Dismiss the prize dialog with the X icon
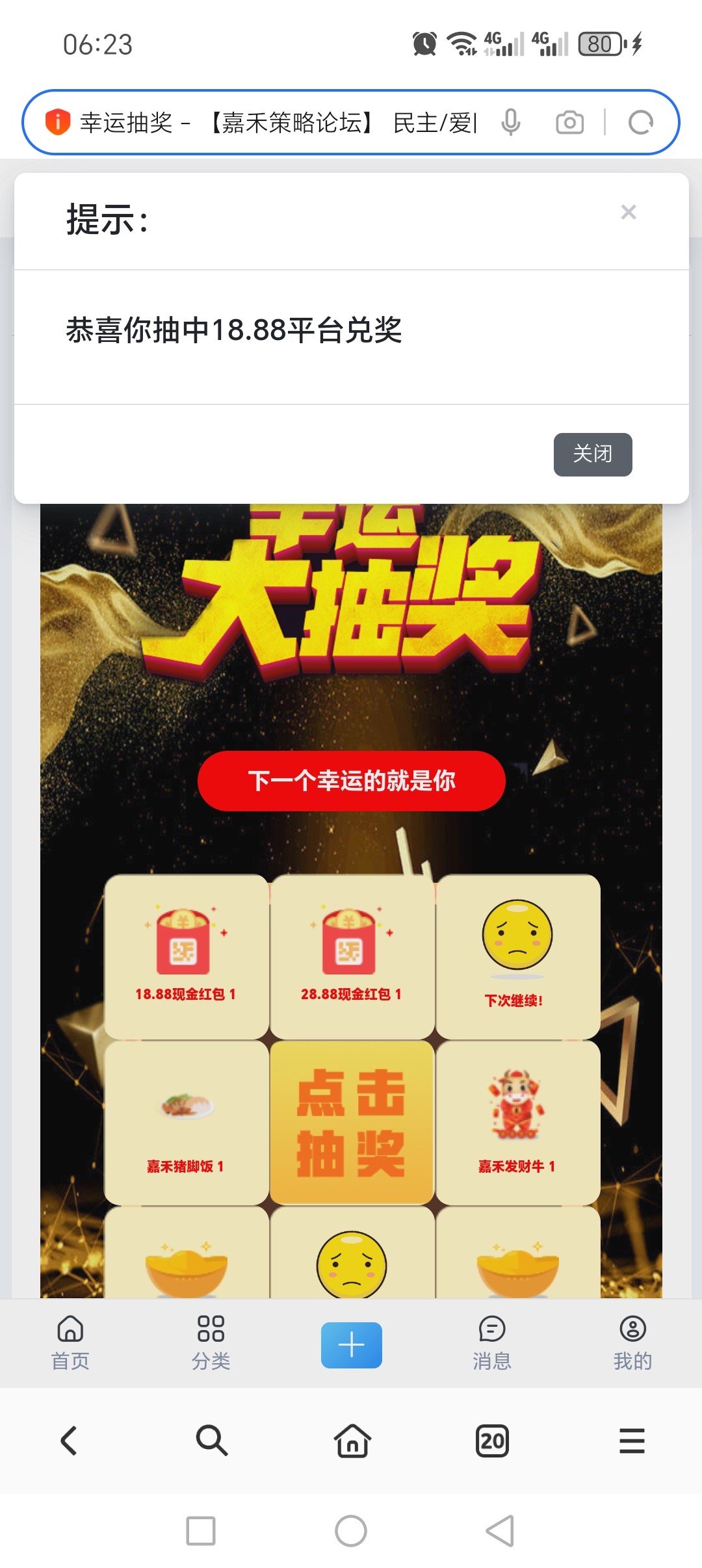702x1568 pixels. click(x=628, y=212)
